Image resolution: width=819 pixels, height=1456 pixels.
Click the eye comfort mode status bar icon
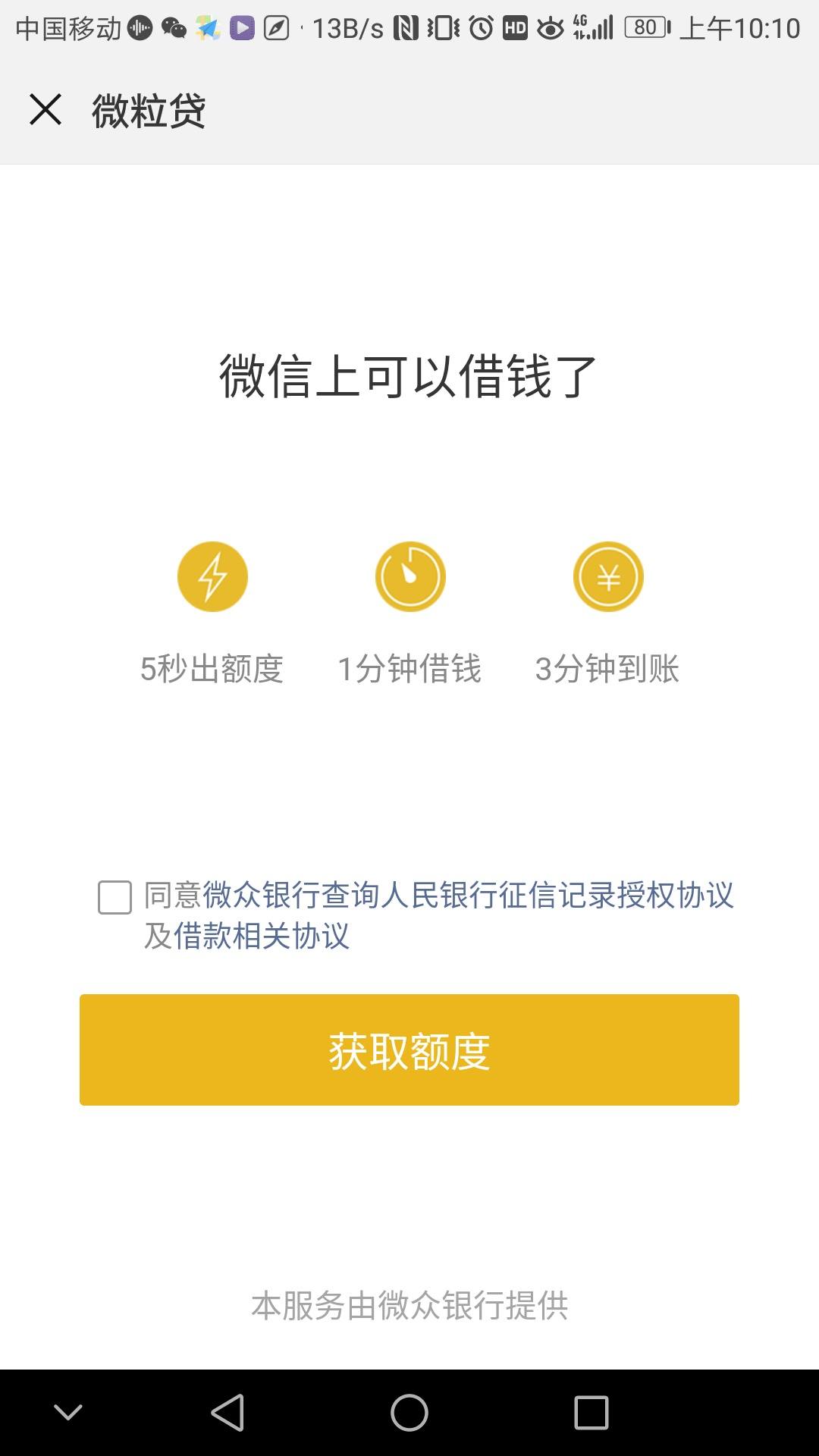pos(551,29)
